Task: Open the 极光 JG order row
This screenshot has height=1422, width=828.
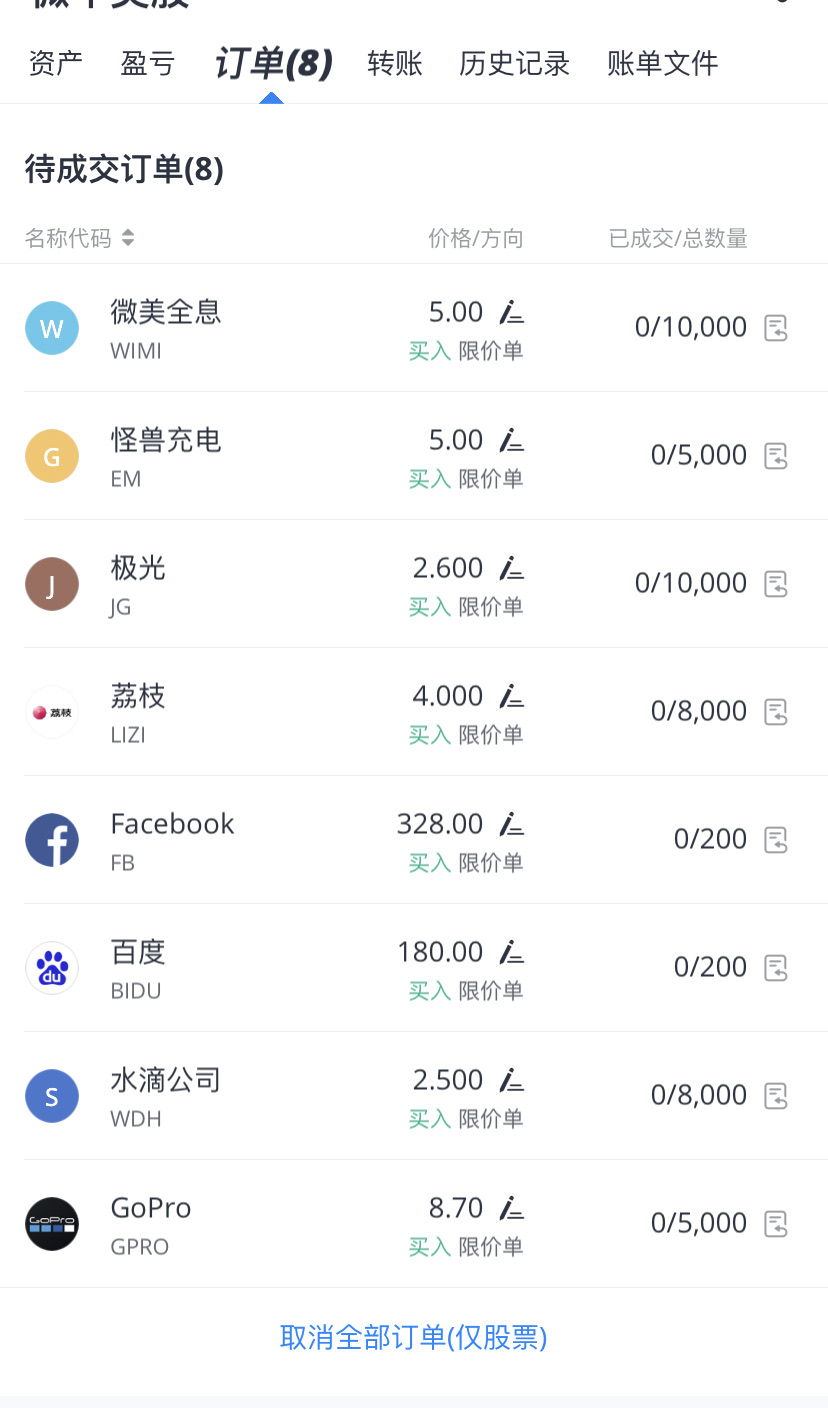Action: coord(414,584)
